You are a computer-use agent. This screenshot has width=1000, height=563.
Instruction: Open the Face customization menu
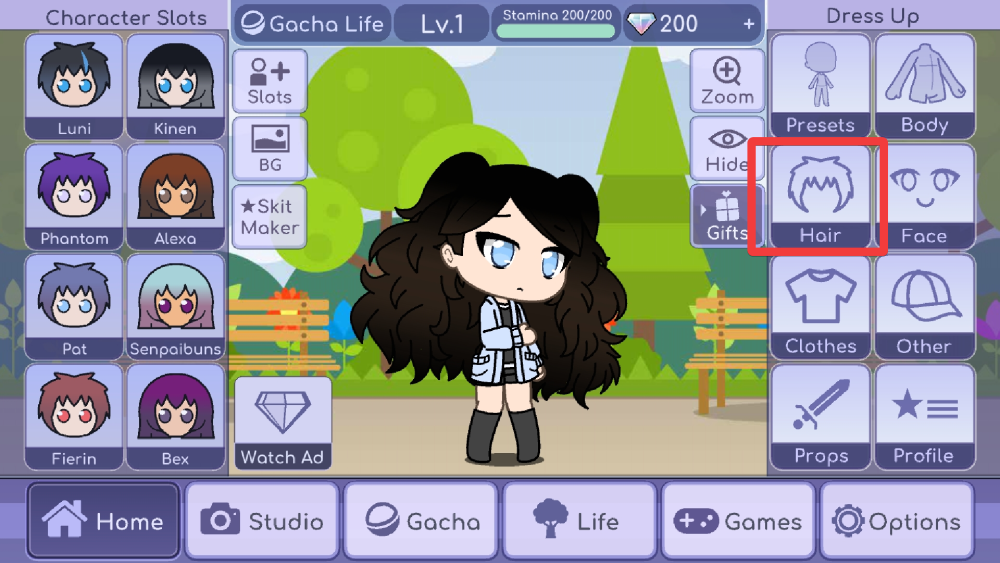pos(924,197)
